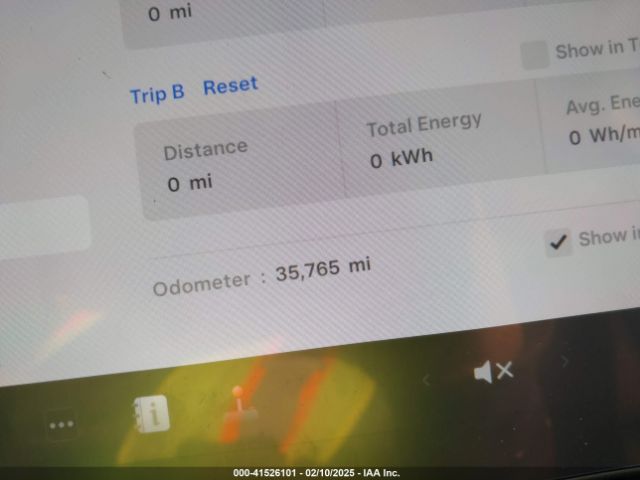The image size is (640, 480).
Task: Open the manual info icon
Action: coord(152,414)
